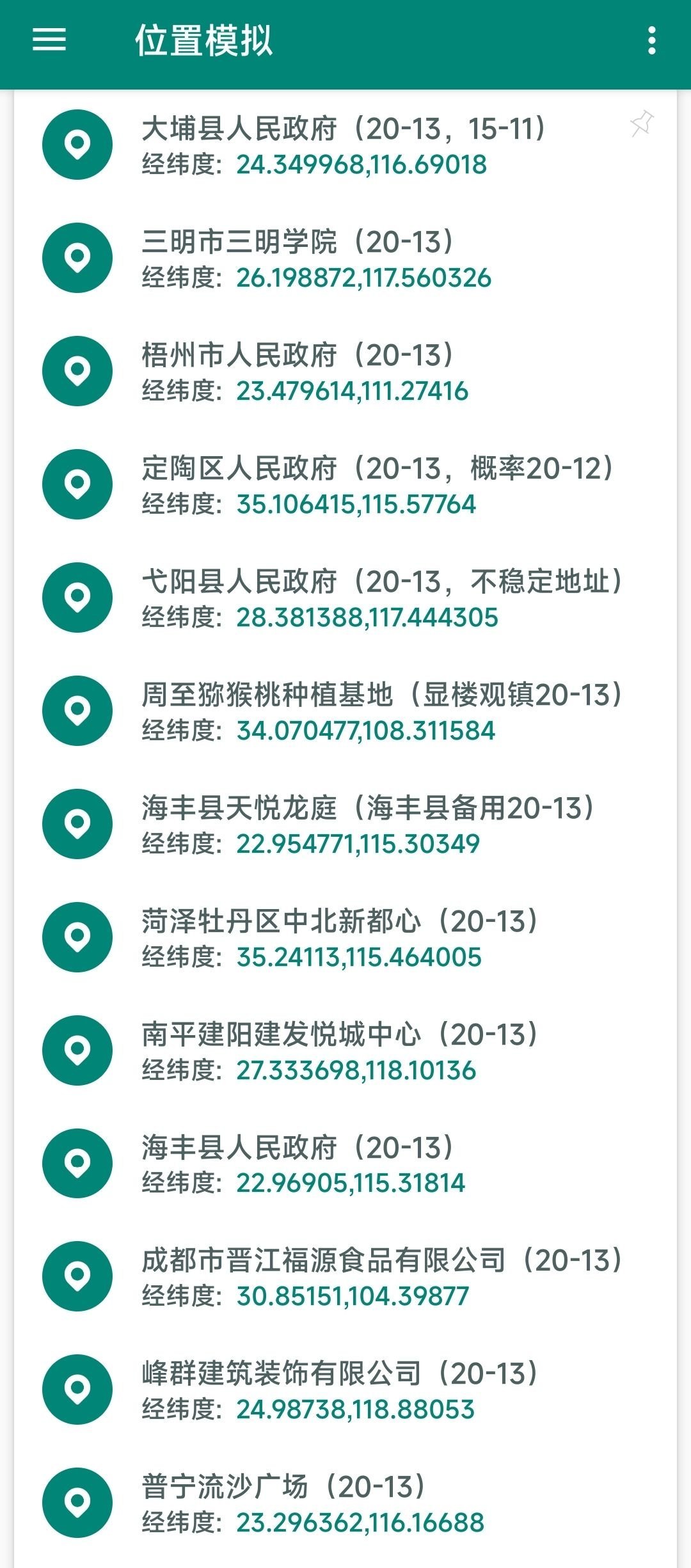
Task: Open the overflow options menu
Action: tap(651, 40)
